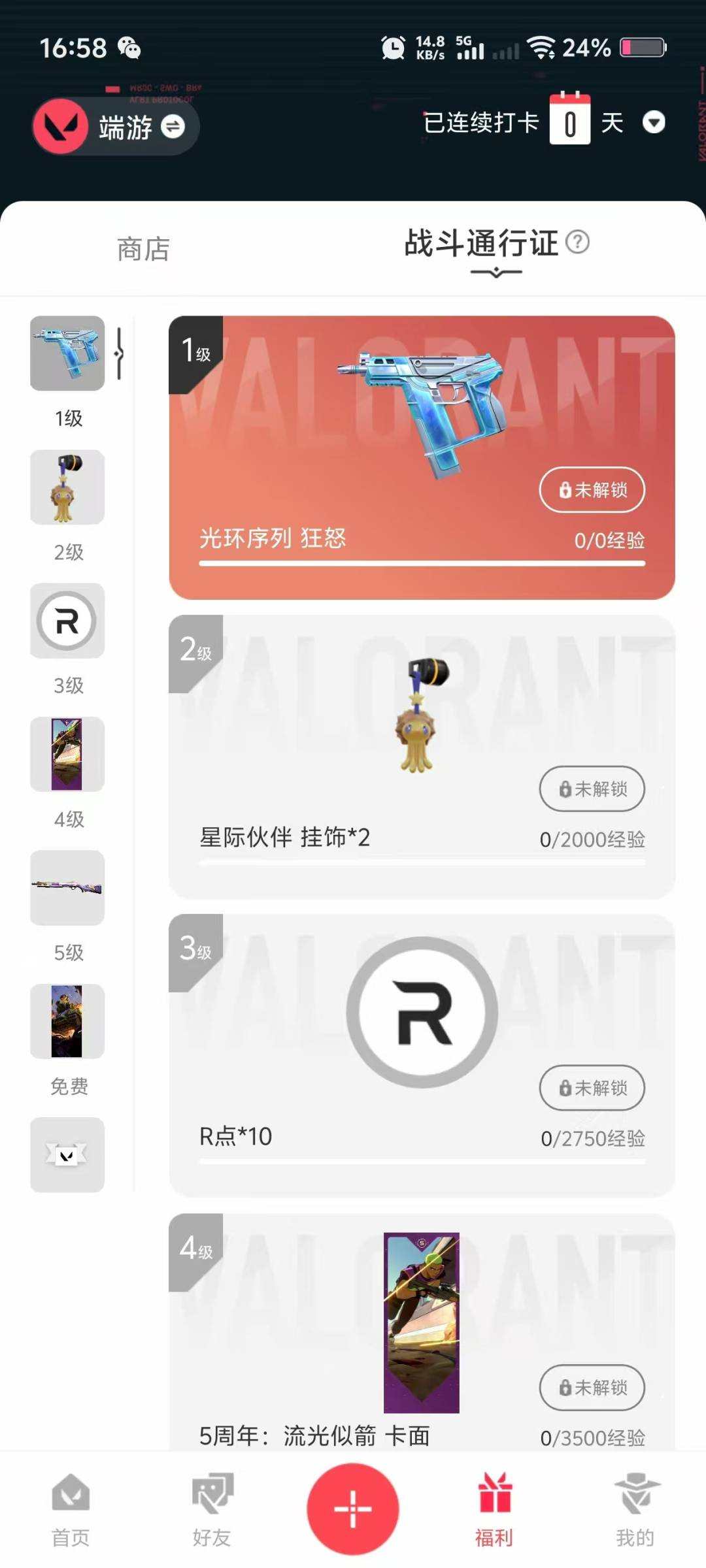
Task: Switch to the 商店 tab
Action: click(x=143, y=250)
